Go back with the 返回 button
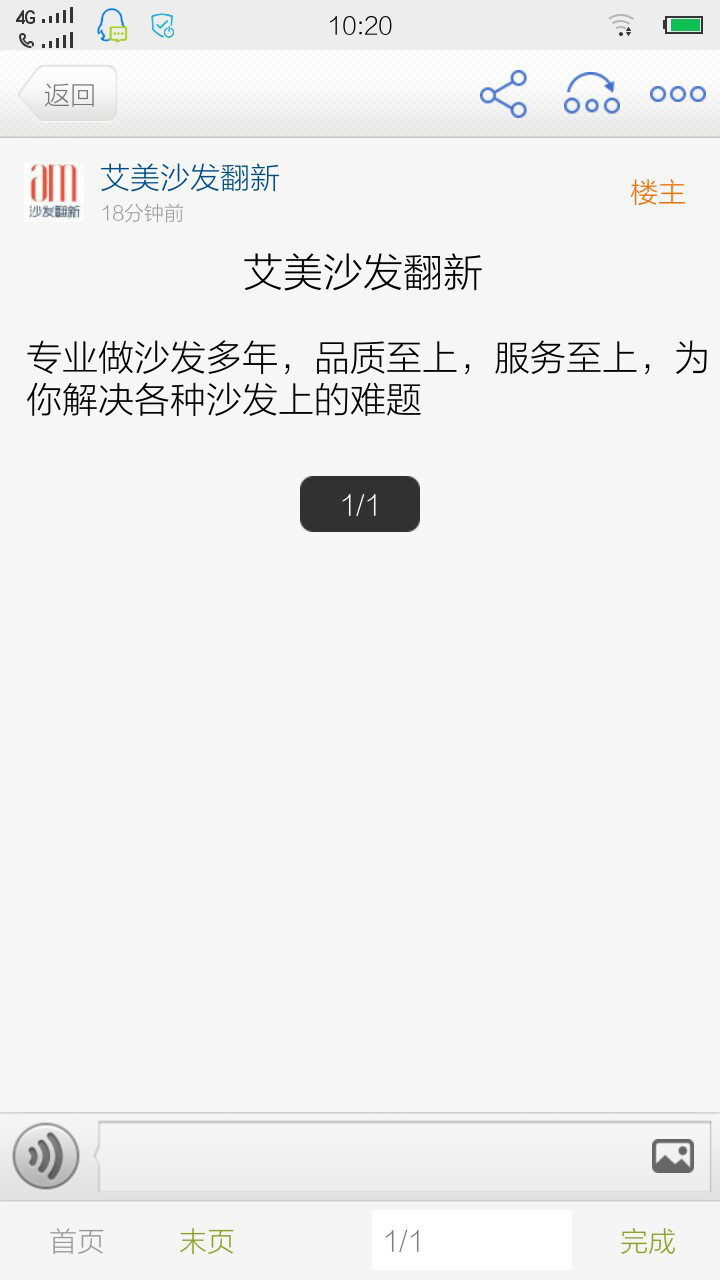 68,94
